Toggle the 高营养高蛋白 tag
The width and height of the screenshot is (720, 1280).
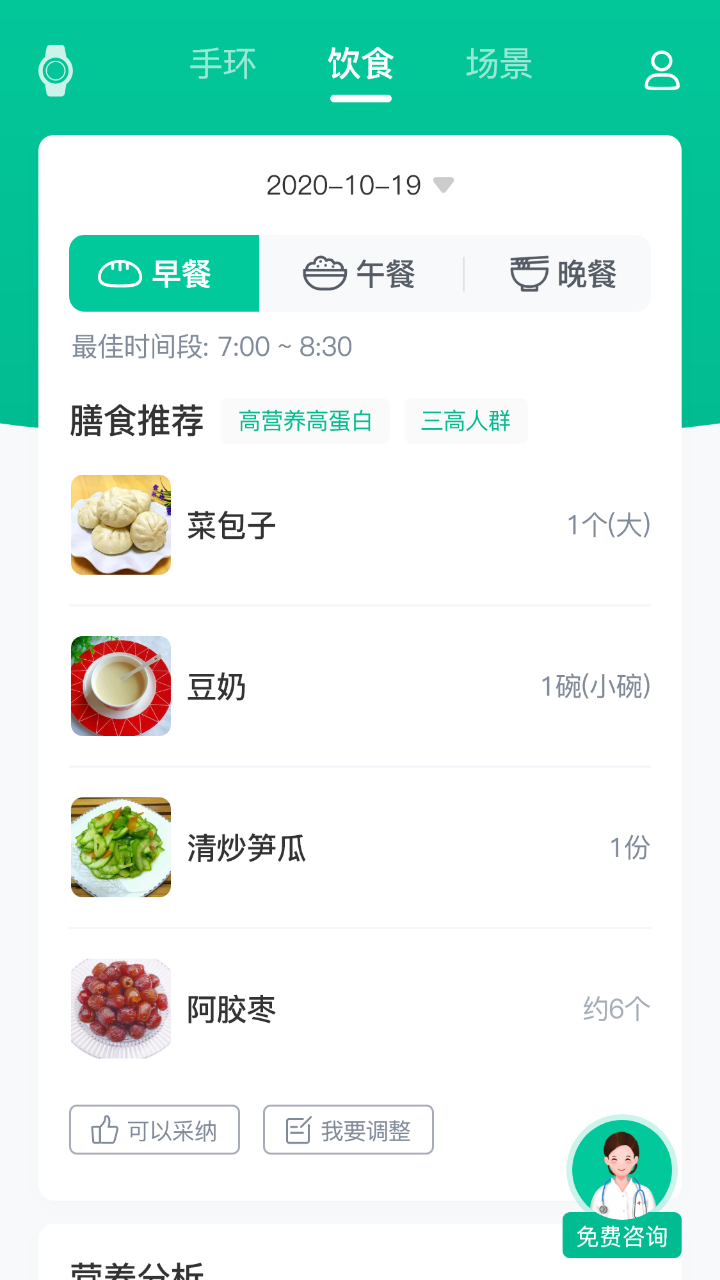click(305, 420)
